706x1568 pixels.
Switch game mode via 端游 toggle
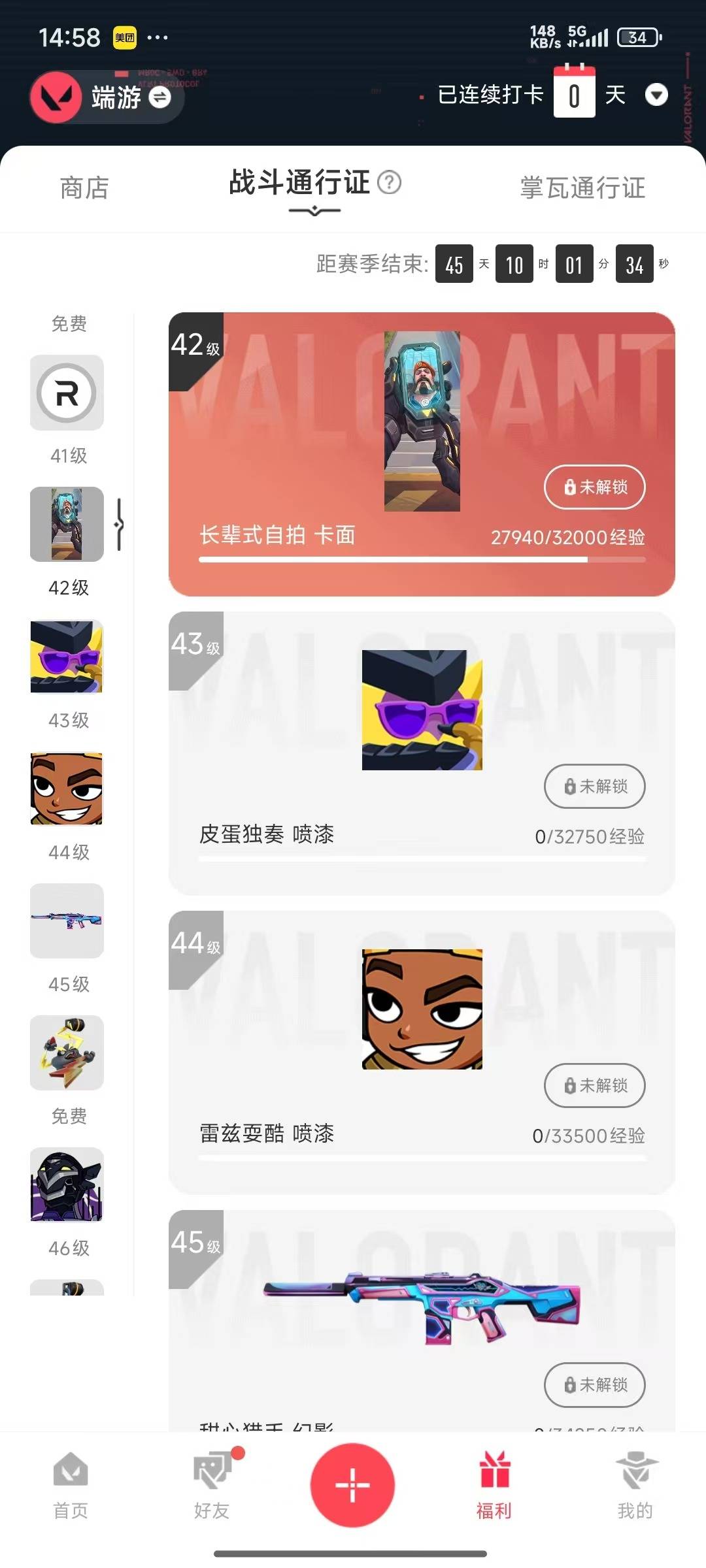[x=160, y=97]
